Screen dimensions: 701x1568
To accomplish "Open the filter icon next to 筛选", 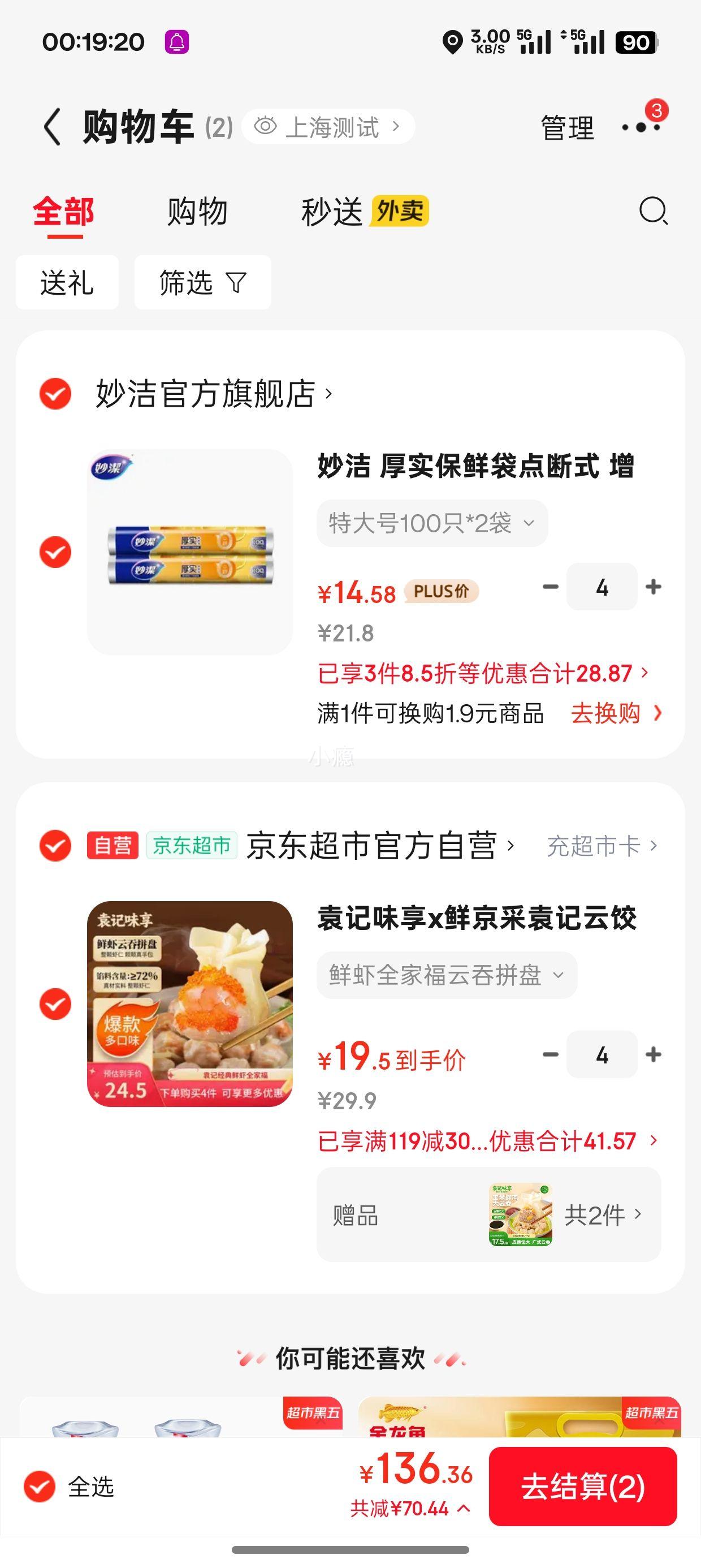I will coord(236,282).
